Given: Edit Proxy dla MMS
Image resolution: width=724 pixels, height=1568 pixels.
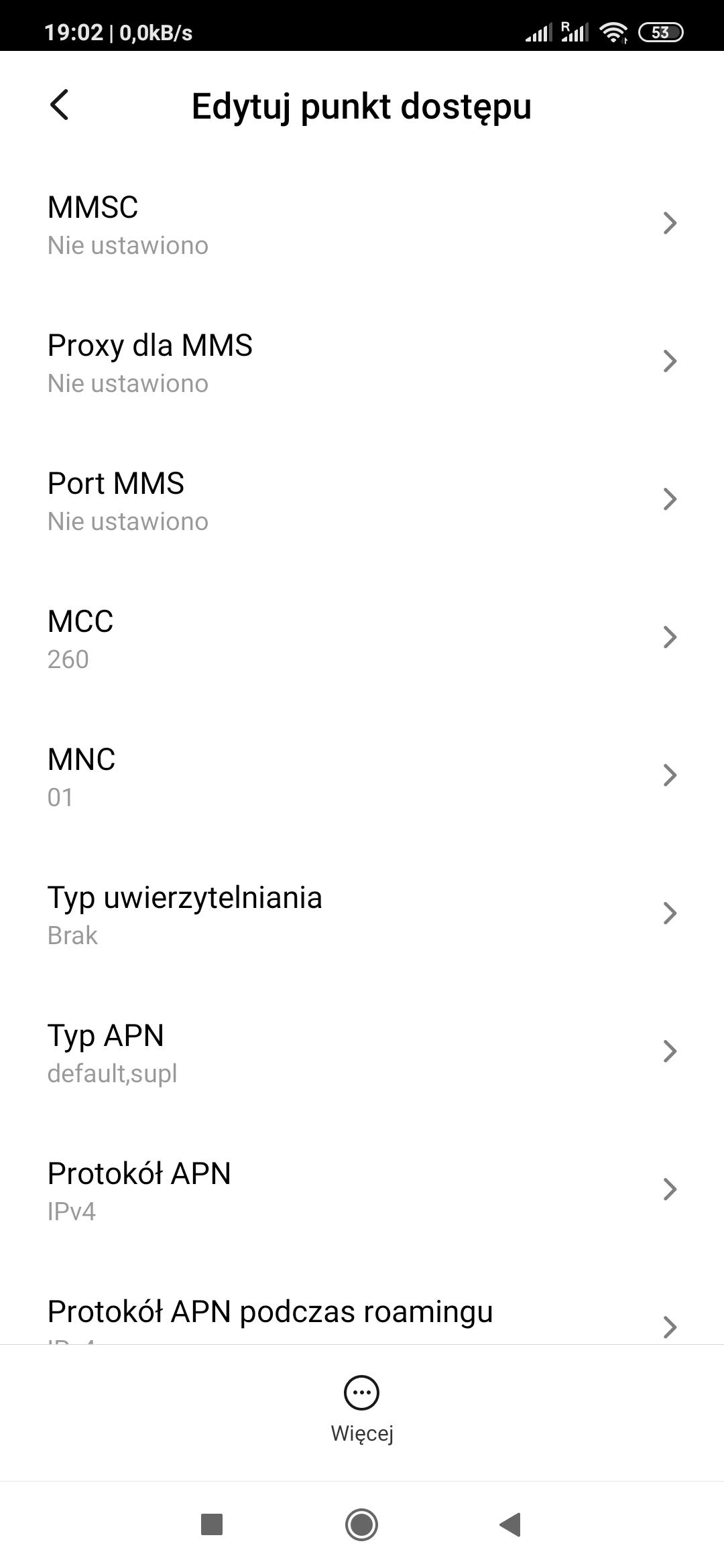Looking at the screenshot, I should click(x=362, y=363).
